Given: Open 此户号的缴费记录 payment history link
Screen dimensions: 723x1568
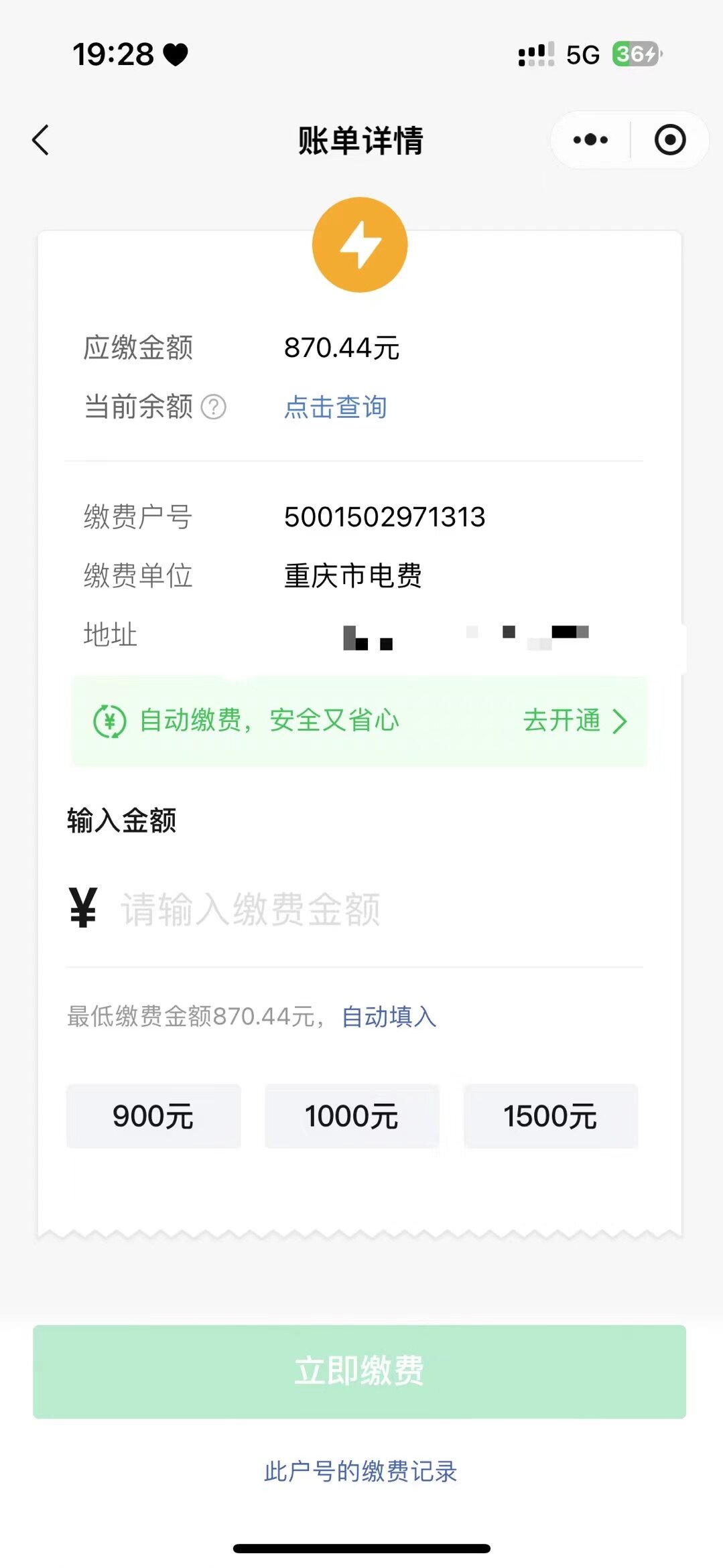Looking at the screenshot, I should [x=360, y=1472].
